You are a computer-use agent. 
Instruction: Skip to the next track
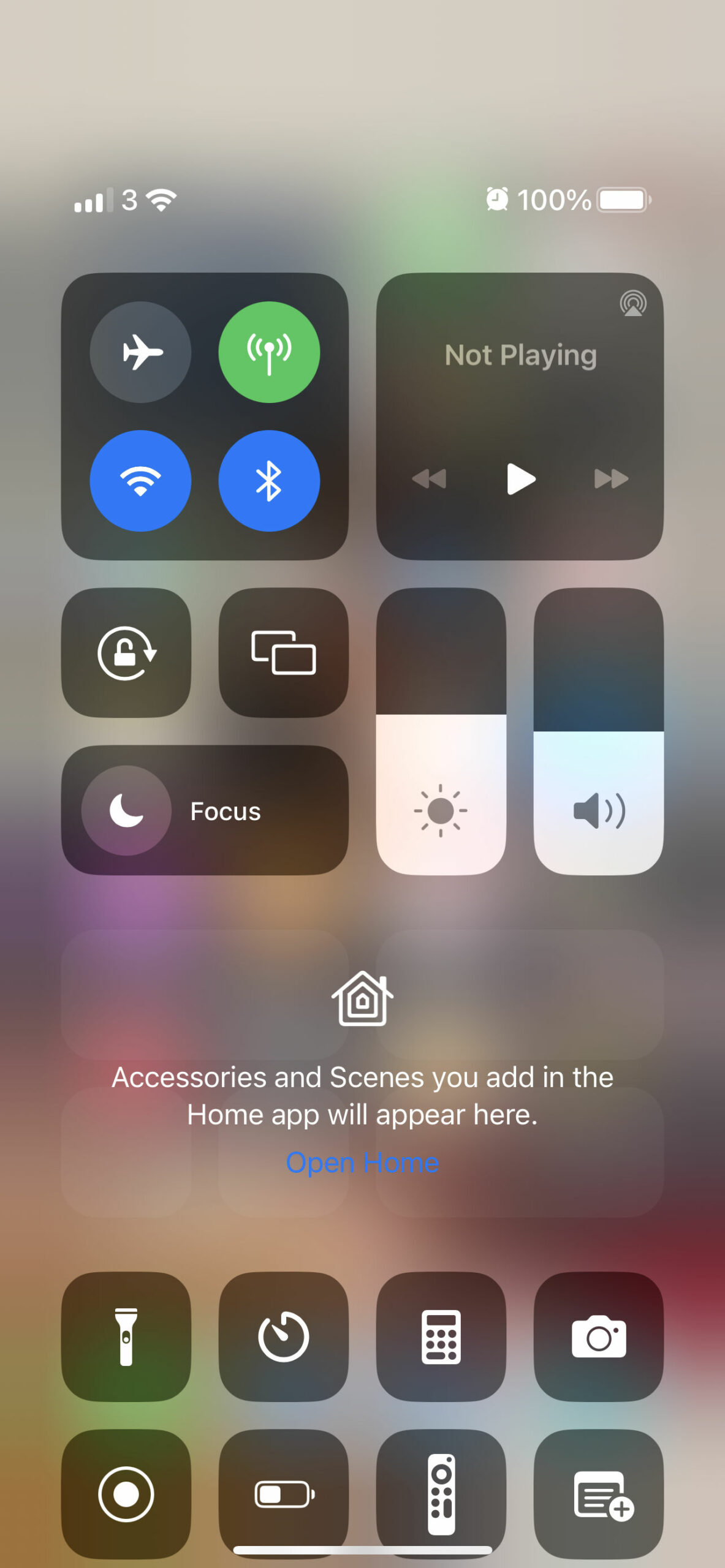612,478
